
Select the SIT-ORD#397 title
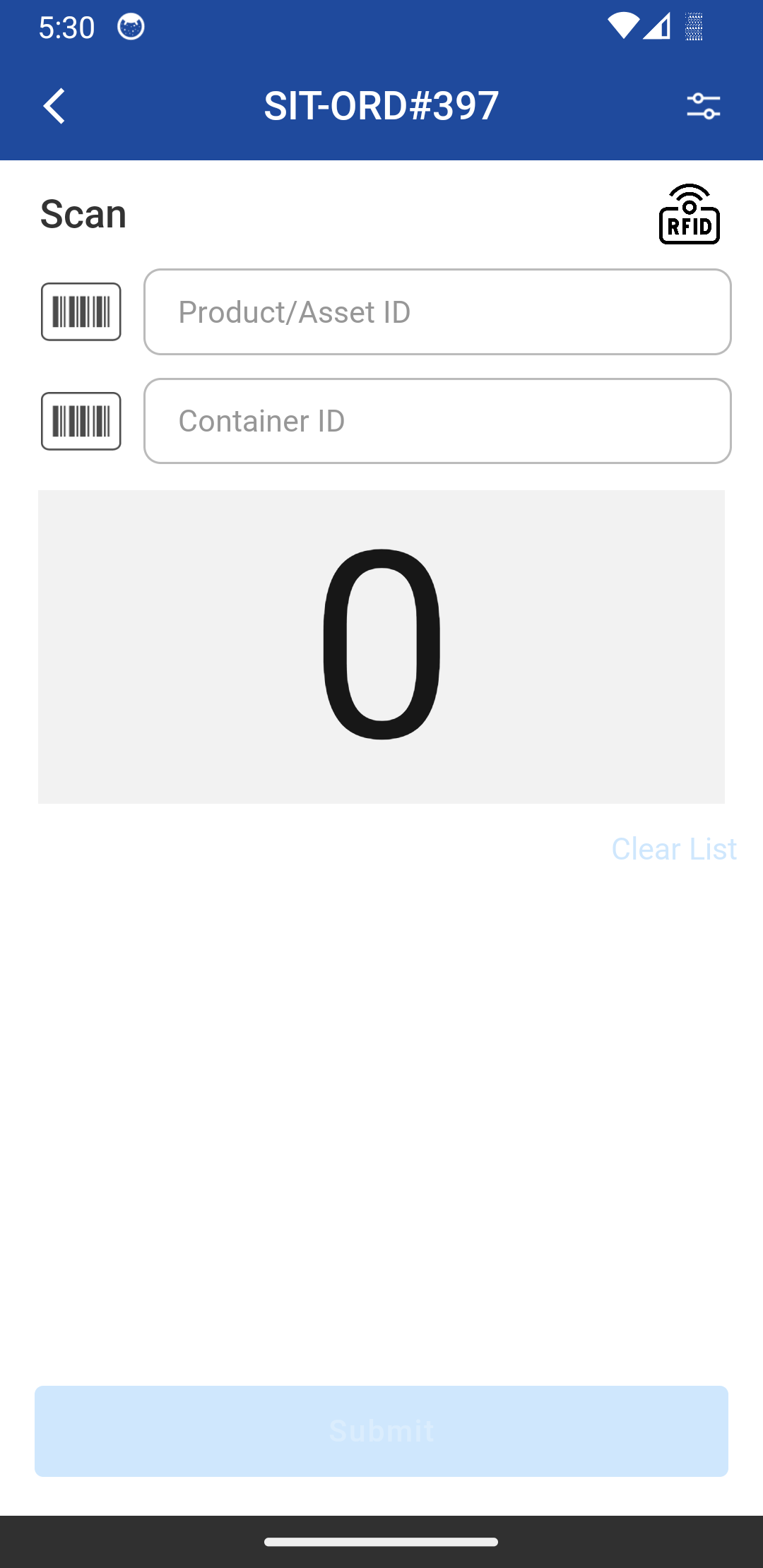(381, 105)
